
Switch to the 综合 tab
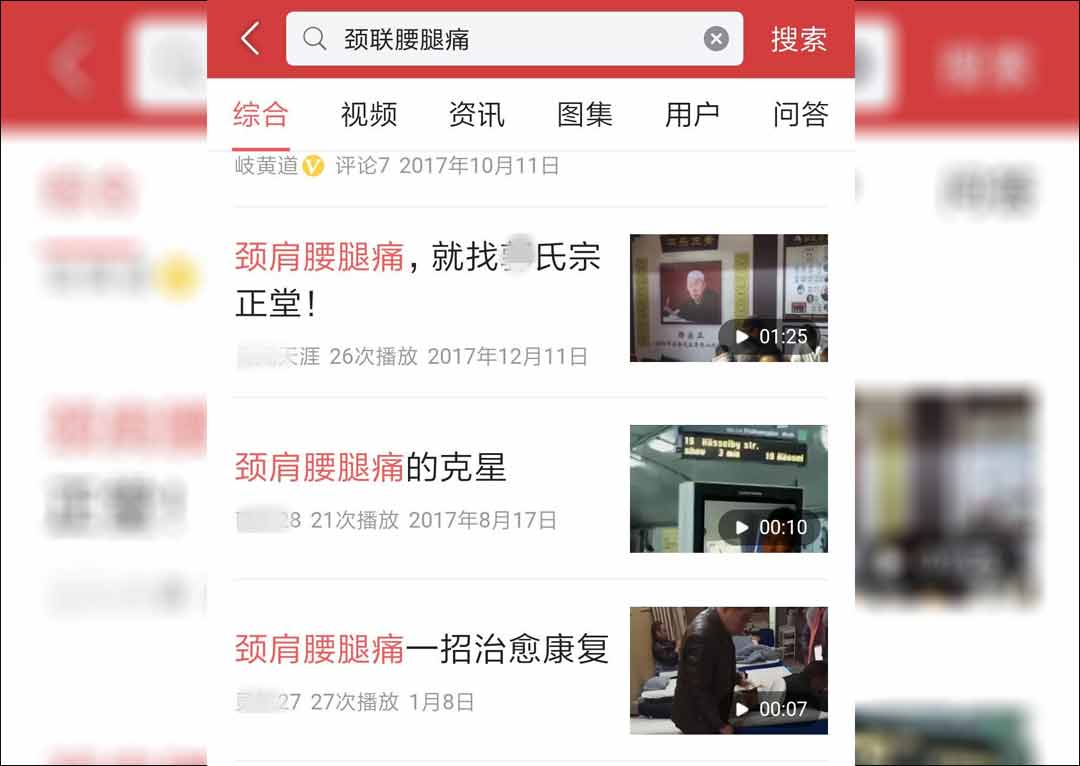coord(261,115)
